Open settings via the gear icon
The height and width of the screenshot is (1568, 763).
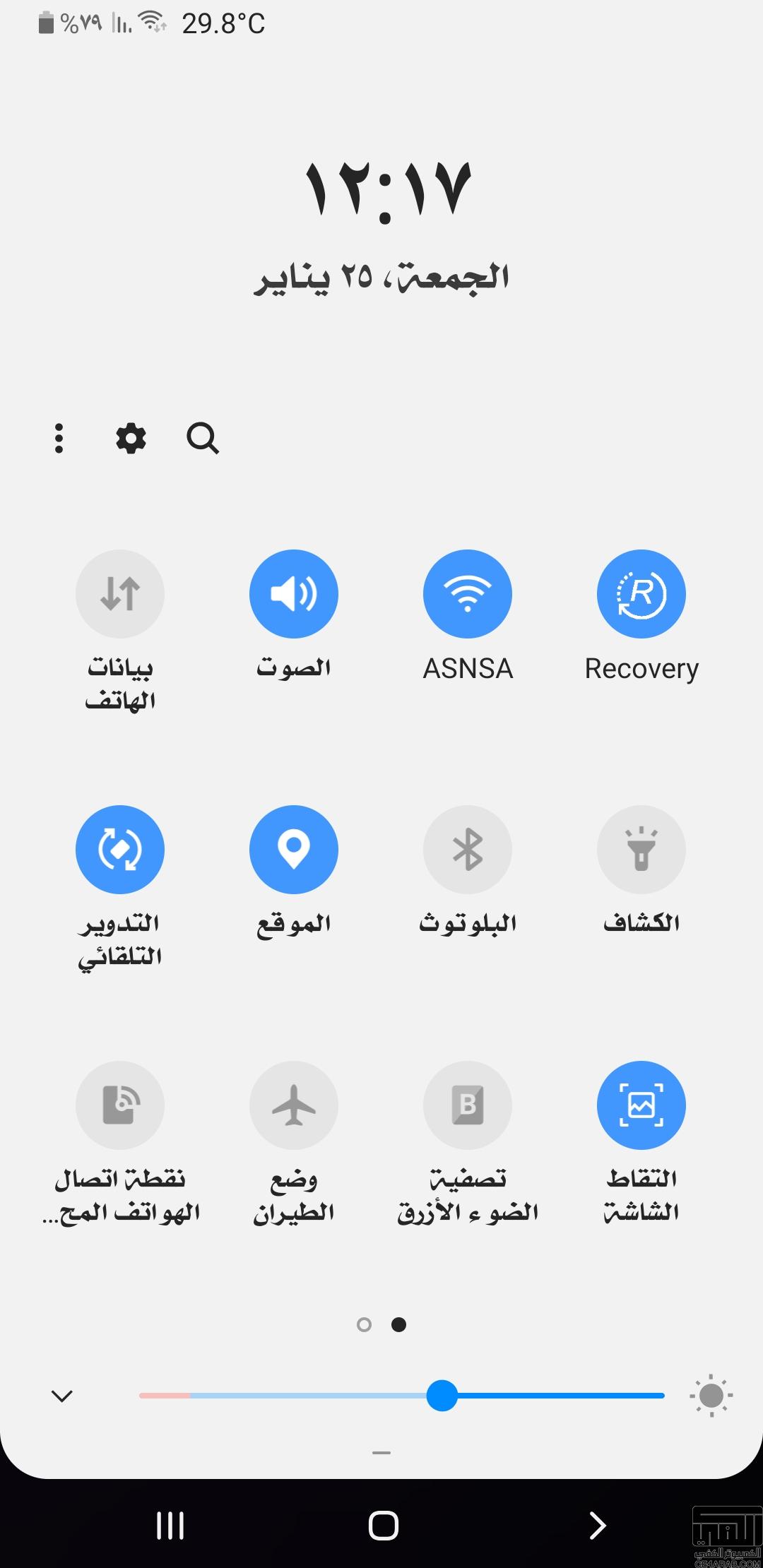[x=131, y=439]
